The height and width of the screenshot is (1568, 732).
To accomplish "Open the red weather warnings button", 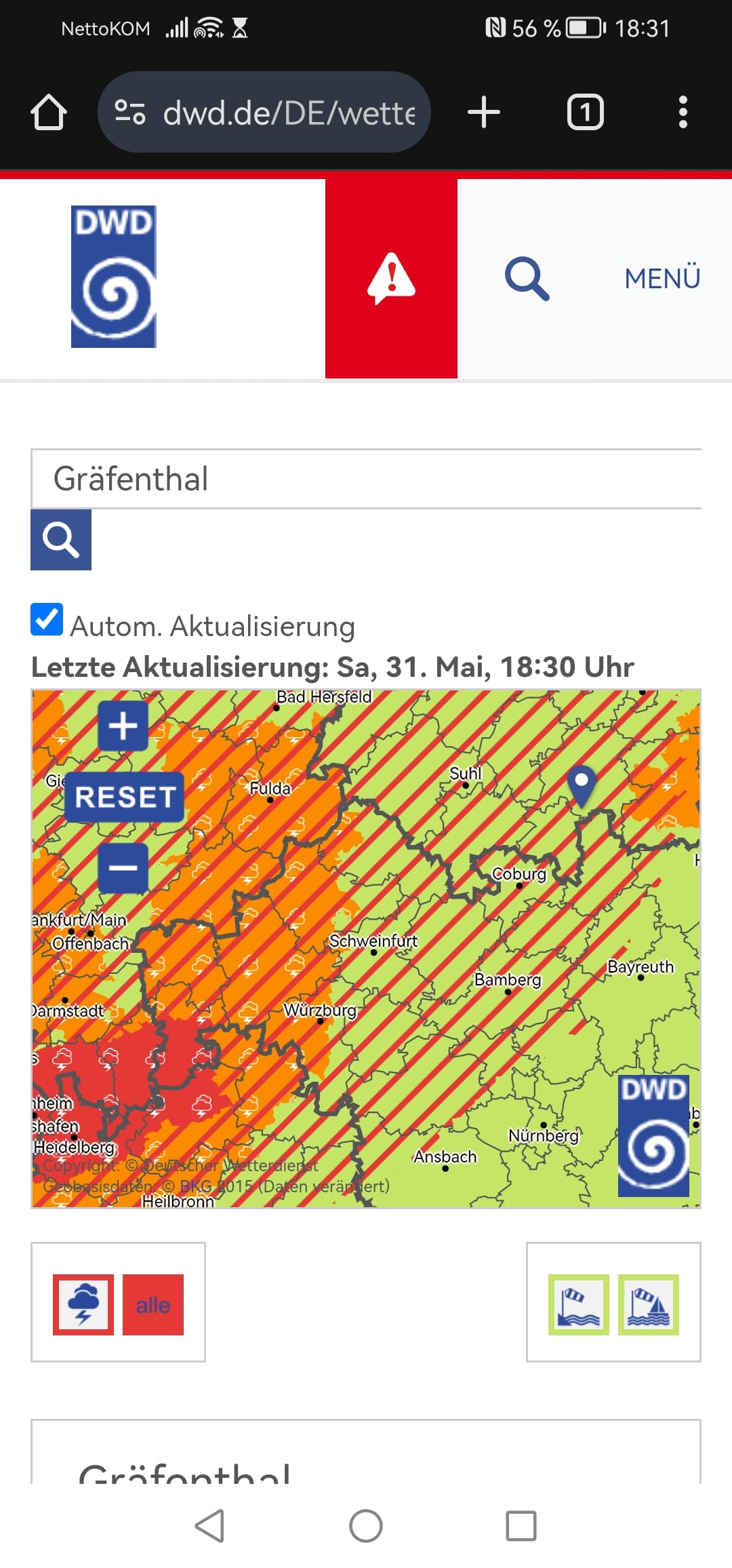I will pos(391,278).
